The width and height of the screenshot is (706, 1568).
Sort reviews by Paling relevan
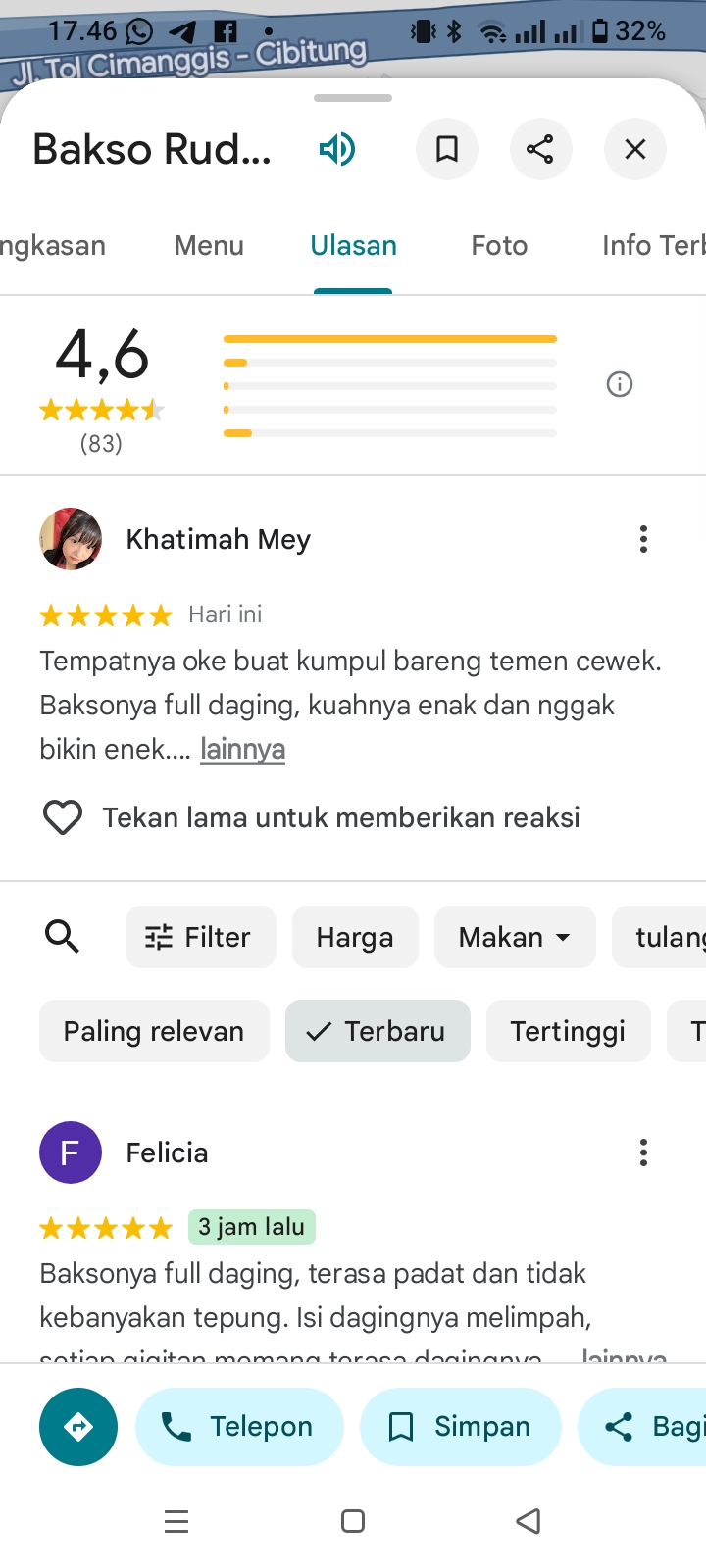pos(154,1031)
